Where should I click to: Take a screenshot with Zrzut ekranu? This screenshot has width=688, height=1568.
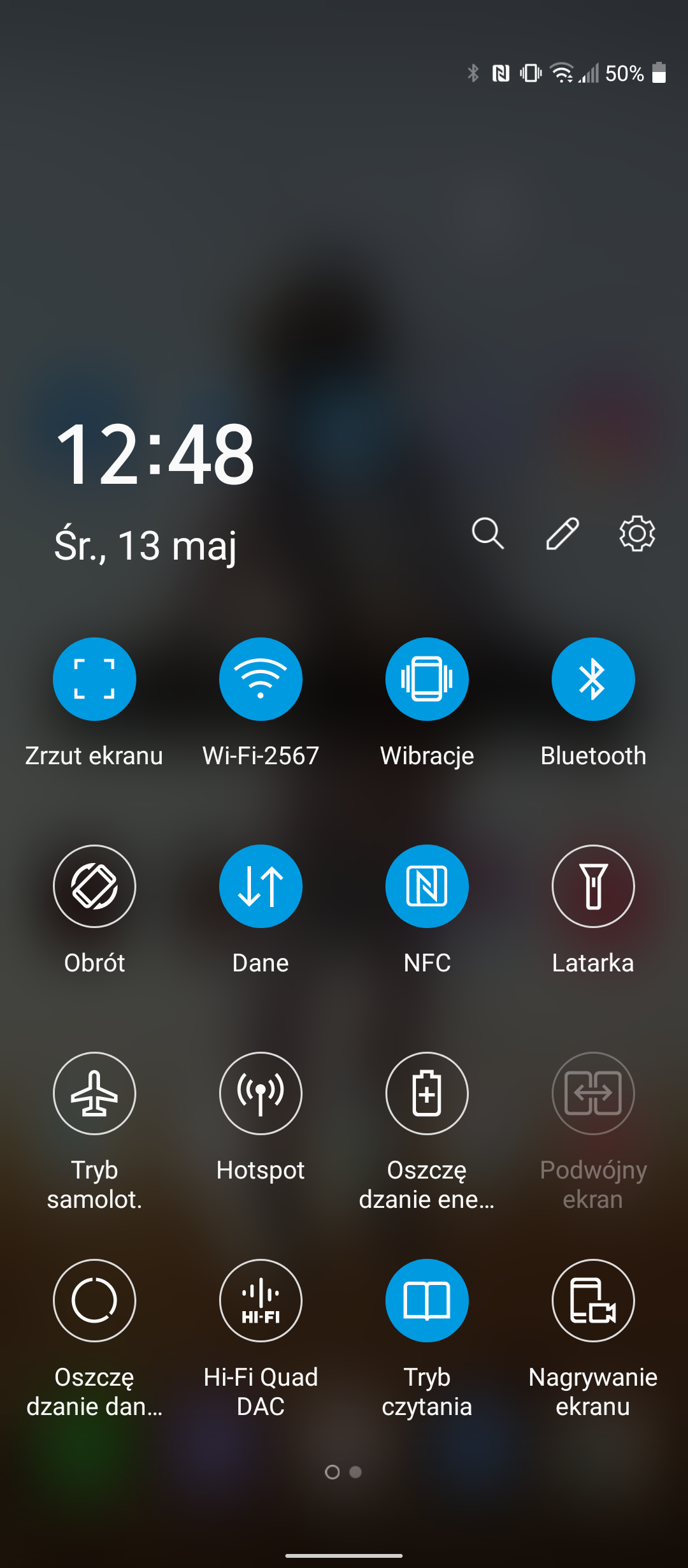coord(94,679)
